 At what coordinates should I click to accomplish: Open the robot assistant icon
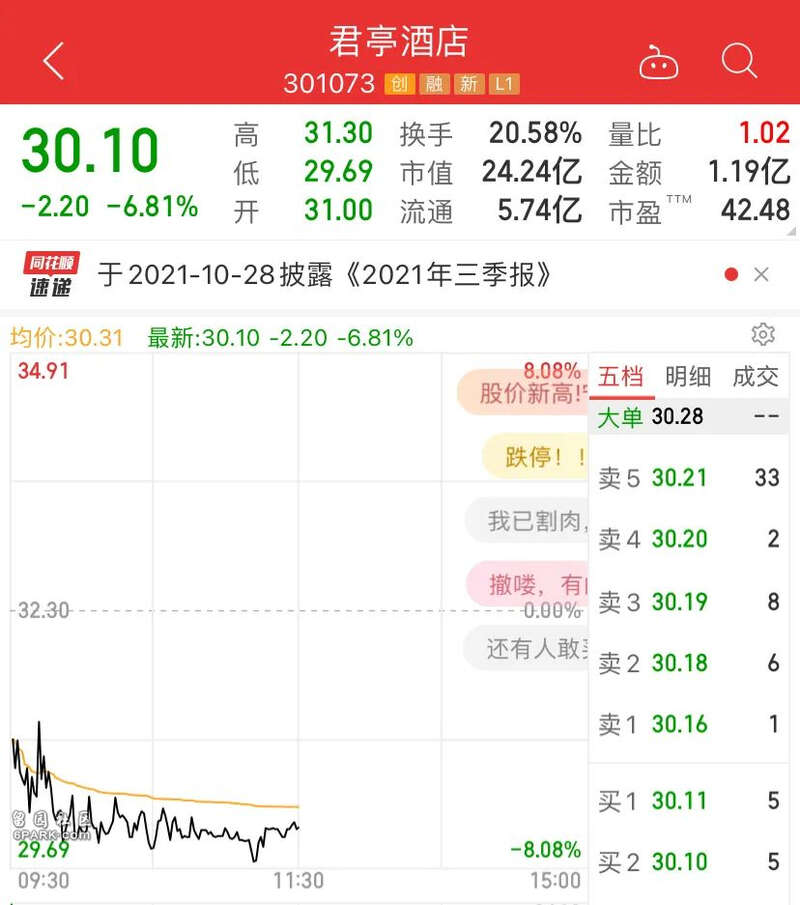(x=658, y=63)
